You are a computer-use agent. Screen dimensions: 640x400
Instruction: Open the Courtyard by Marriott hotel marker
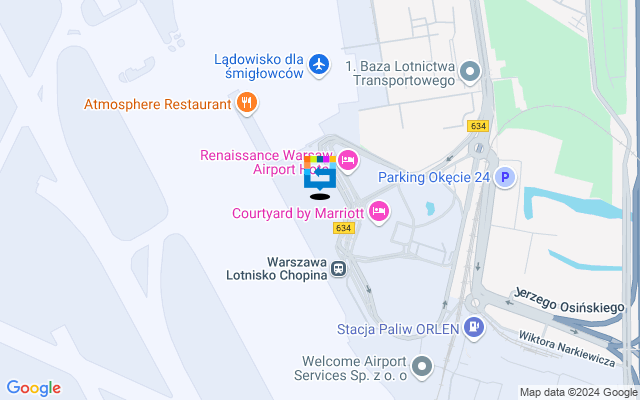(x=378, y=211)
